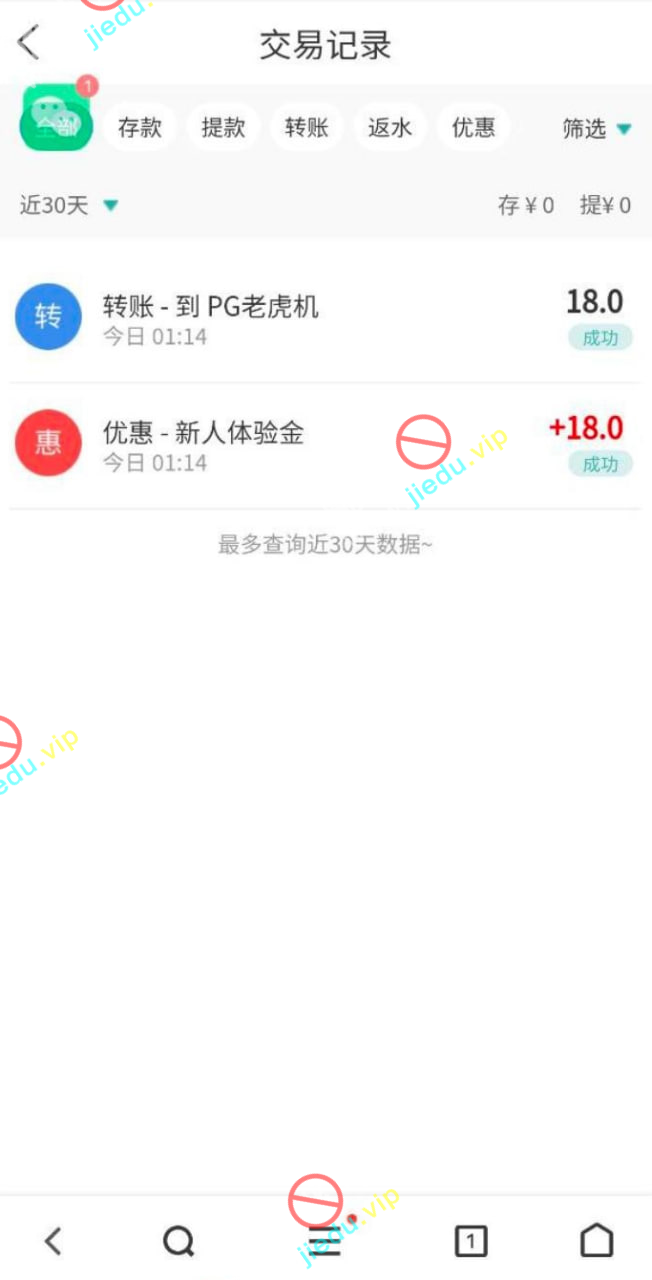Switch to the 优惠 filter
The image size is (652, 1280).
(x=473, y=128)
